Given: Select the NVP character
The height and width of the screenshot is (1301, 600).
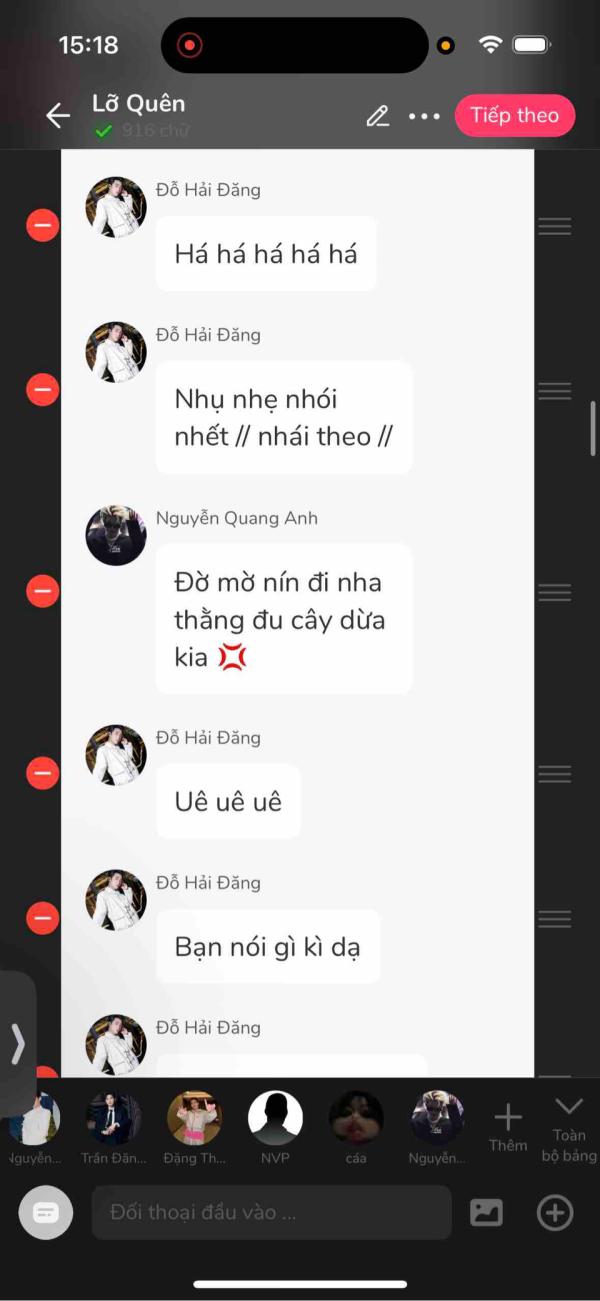Looking at the screenshot, I should pyautogui.click(x=275, y=1128).
